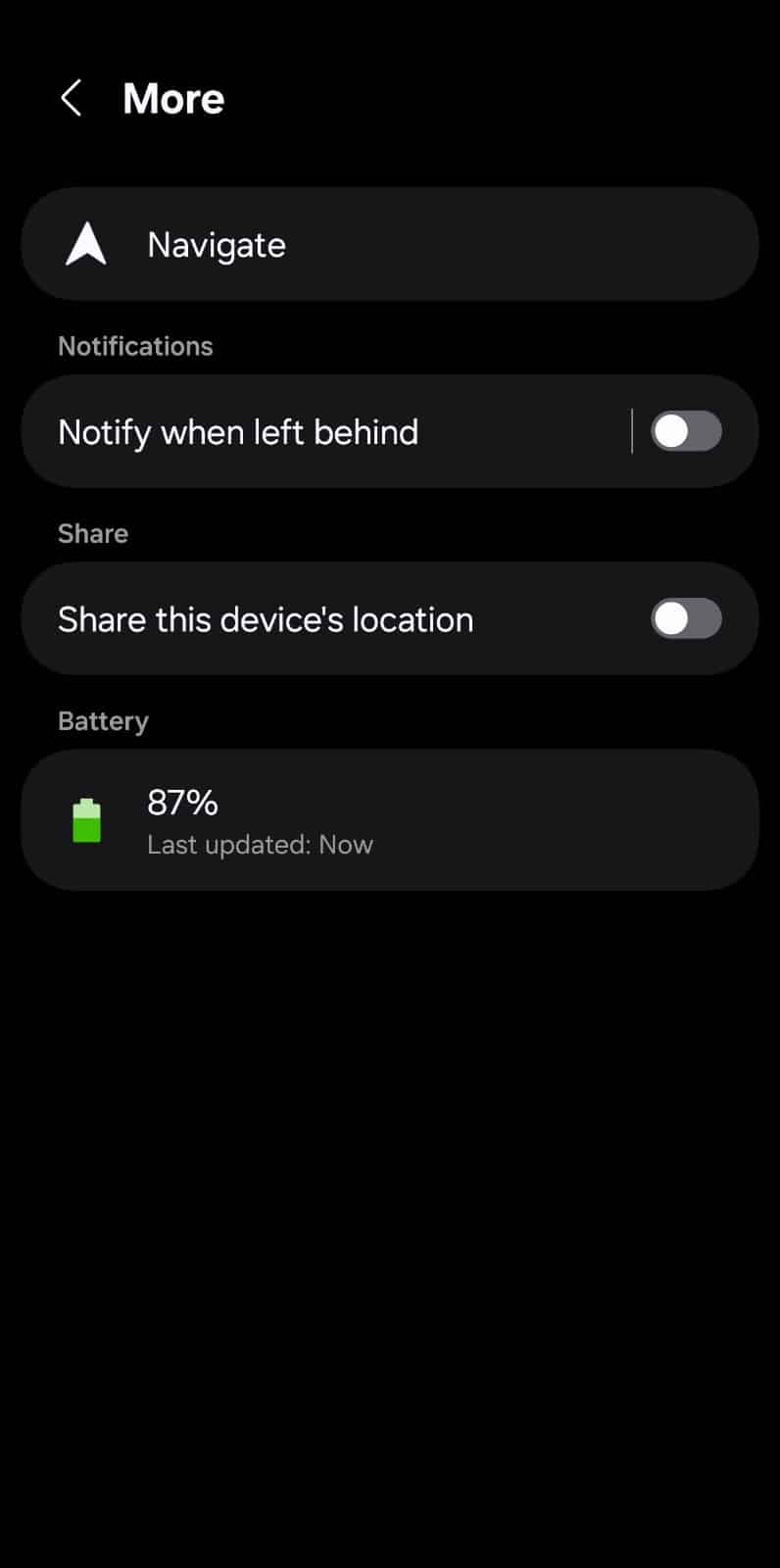Turn on Share this device's location
Viewport: 780px width, 1568px height.
point(686,618)
